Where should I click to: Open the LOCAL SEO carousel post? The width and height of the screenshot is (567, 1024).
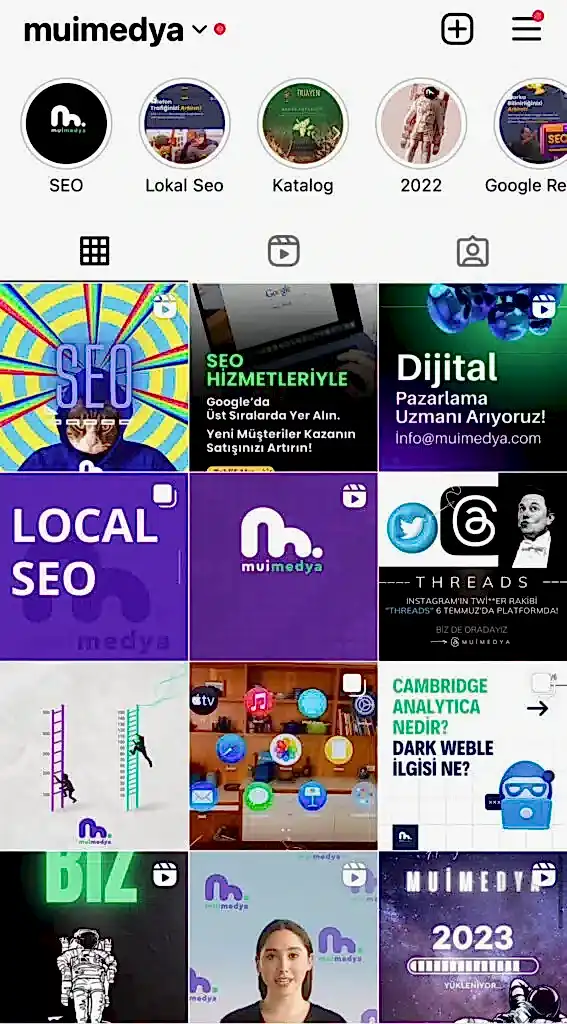(94, 567)
